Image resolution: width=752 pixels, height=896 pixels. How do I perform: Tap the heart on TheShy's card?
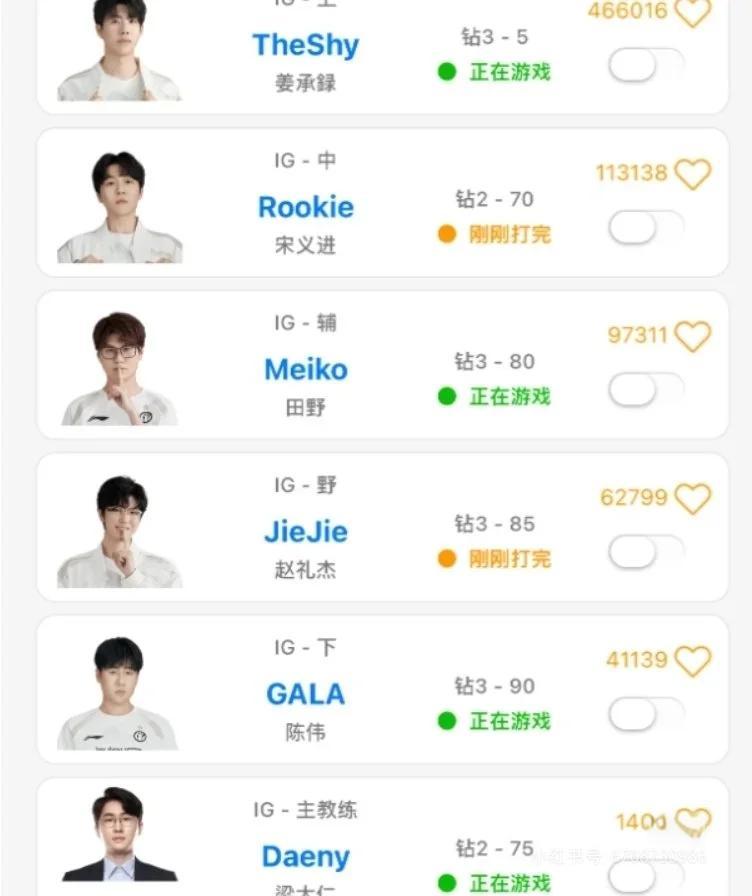pyautogui.click(x=692, y=13)
